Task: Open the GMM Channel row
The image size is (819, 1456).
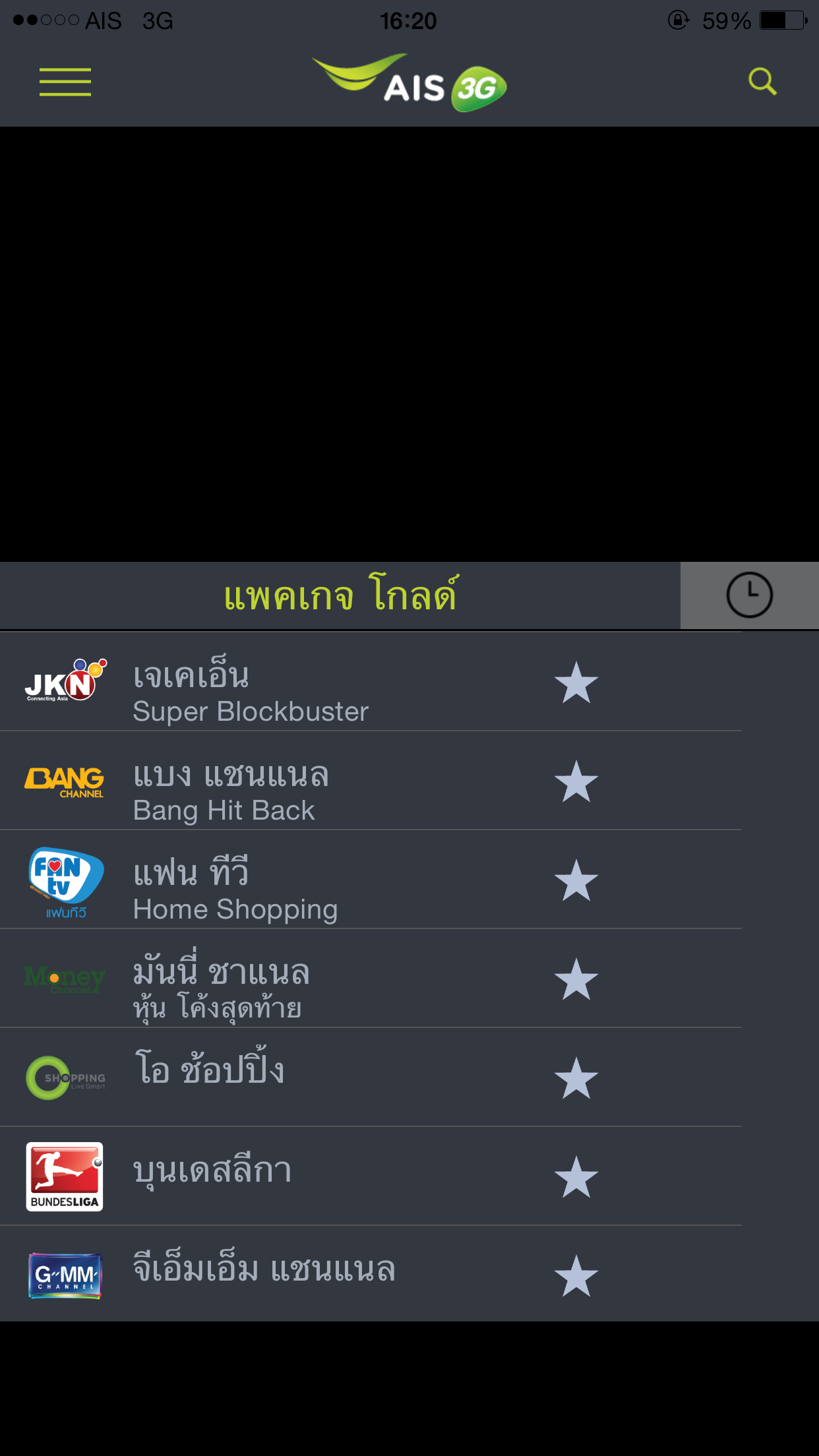Action: [x=371, y=1274]
